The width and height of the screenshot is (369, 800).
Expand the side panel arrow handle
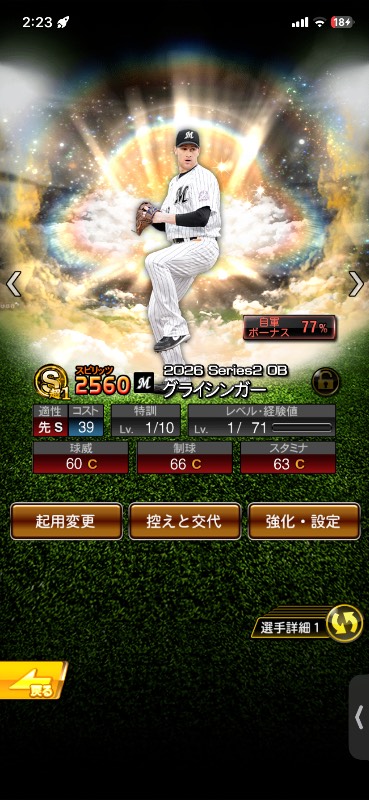tap(359, 717)
